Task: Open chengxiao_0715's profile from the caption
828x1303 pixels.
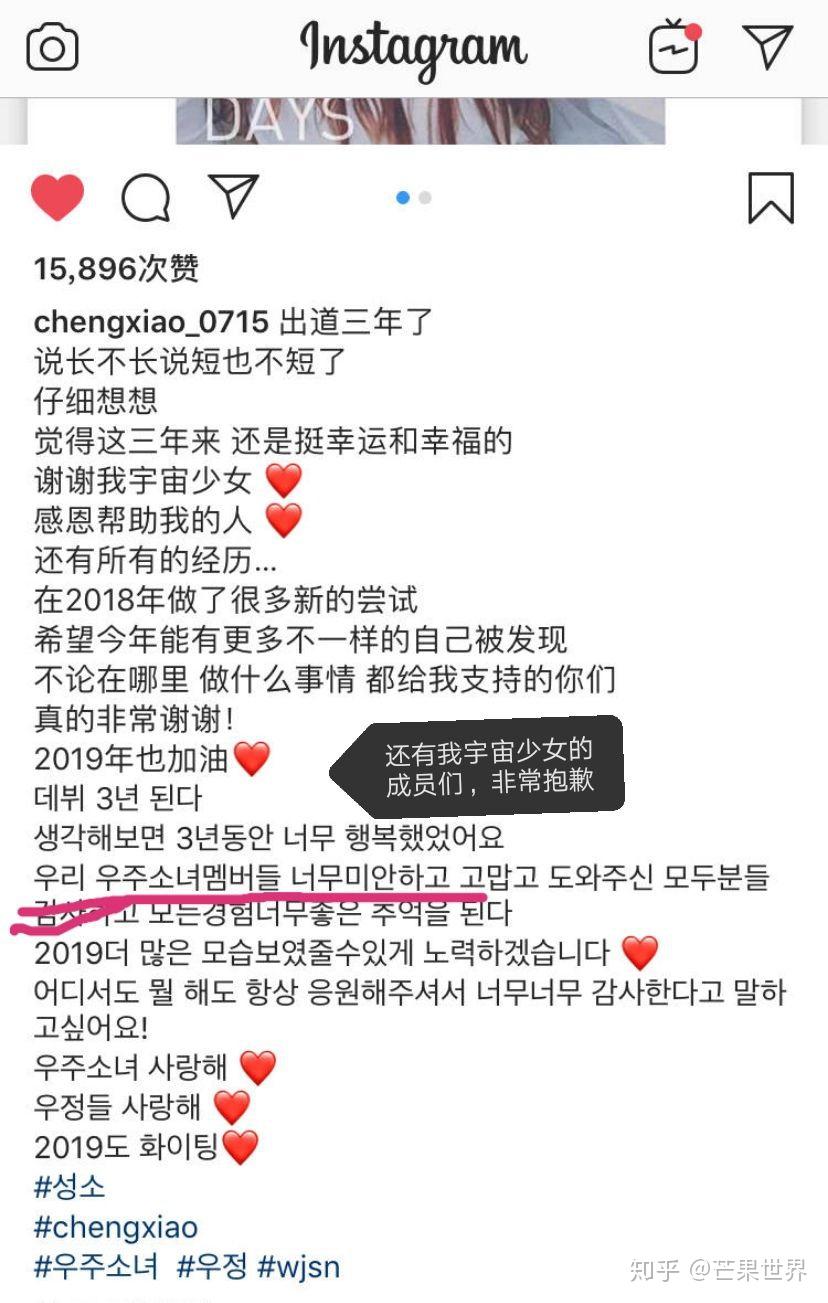Action: pyautogui.click(x=151, y=322)
